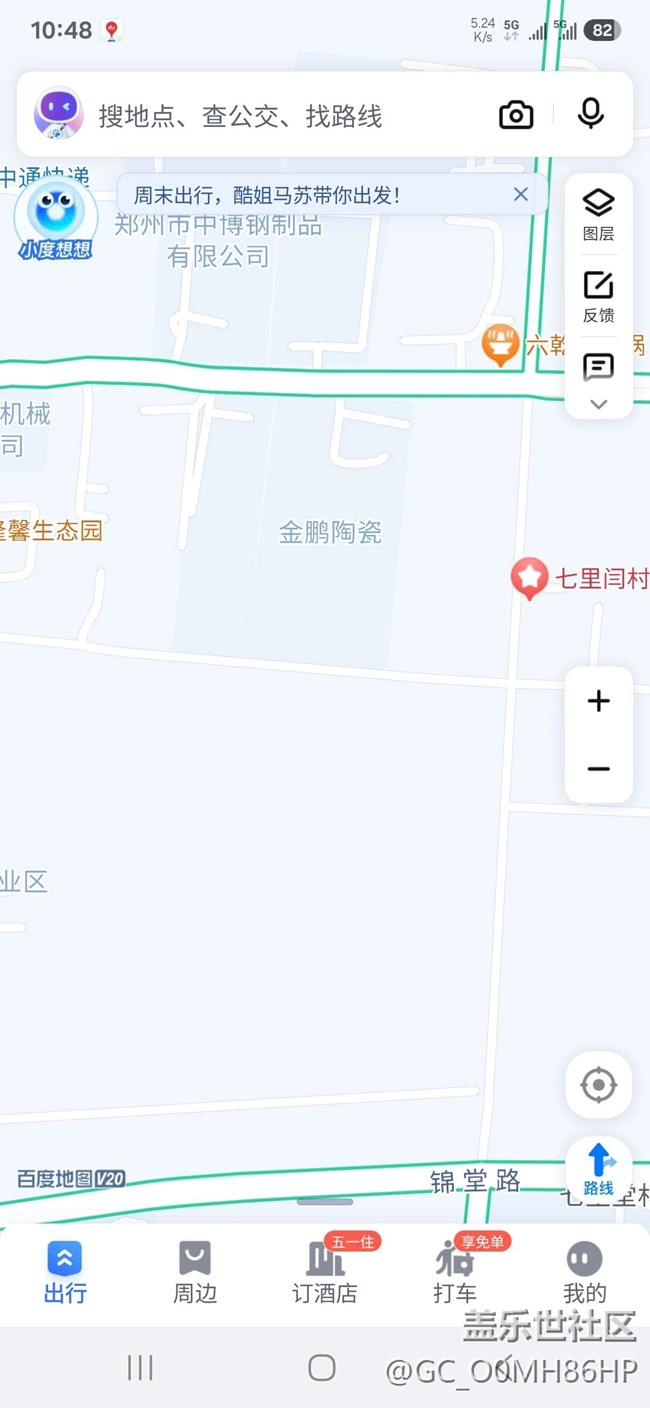This screenshot has width=650, height=1408.
Task: Zoom in the map with plus
Action: click(598, 701)
